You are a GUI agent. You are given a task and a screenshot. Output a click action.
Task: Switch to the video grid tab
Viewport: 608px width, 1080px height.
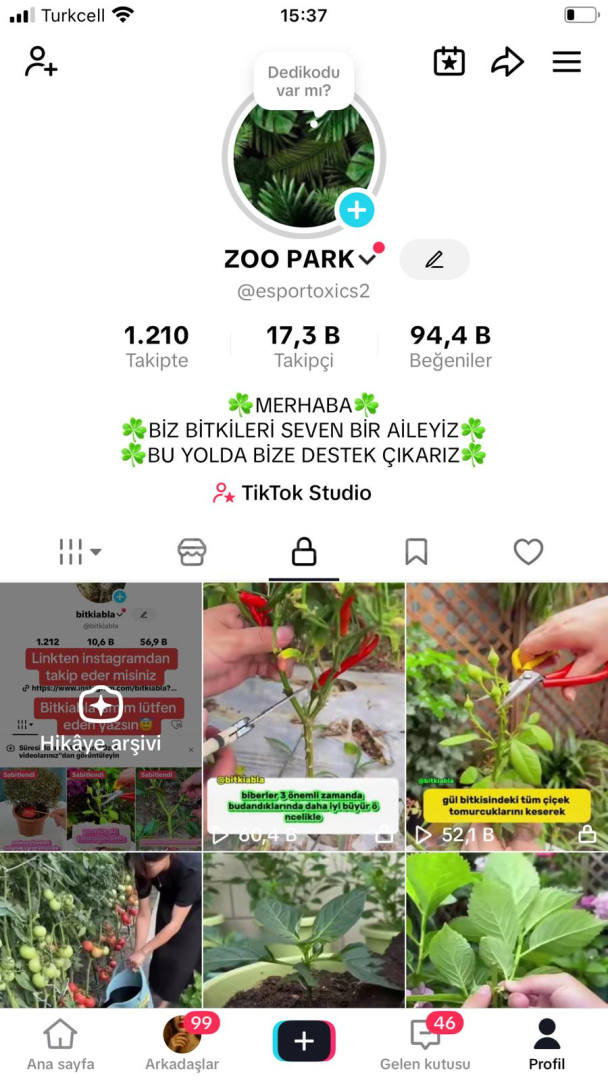click(x=80, y=551)
